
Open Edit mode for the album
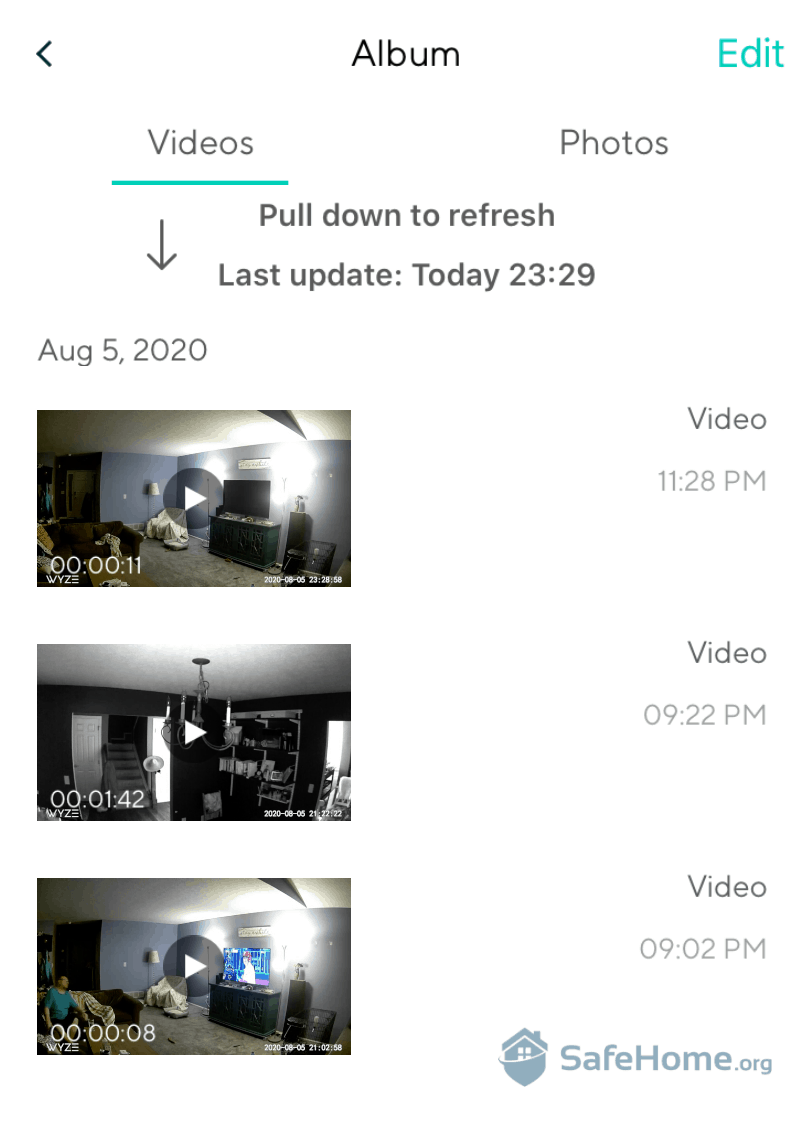click(749, 53)
